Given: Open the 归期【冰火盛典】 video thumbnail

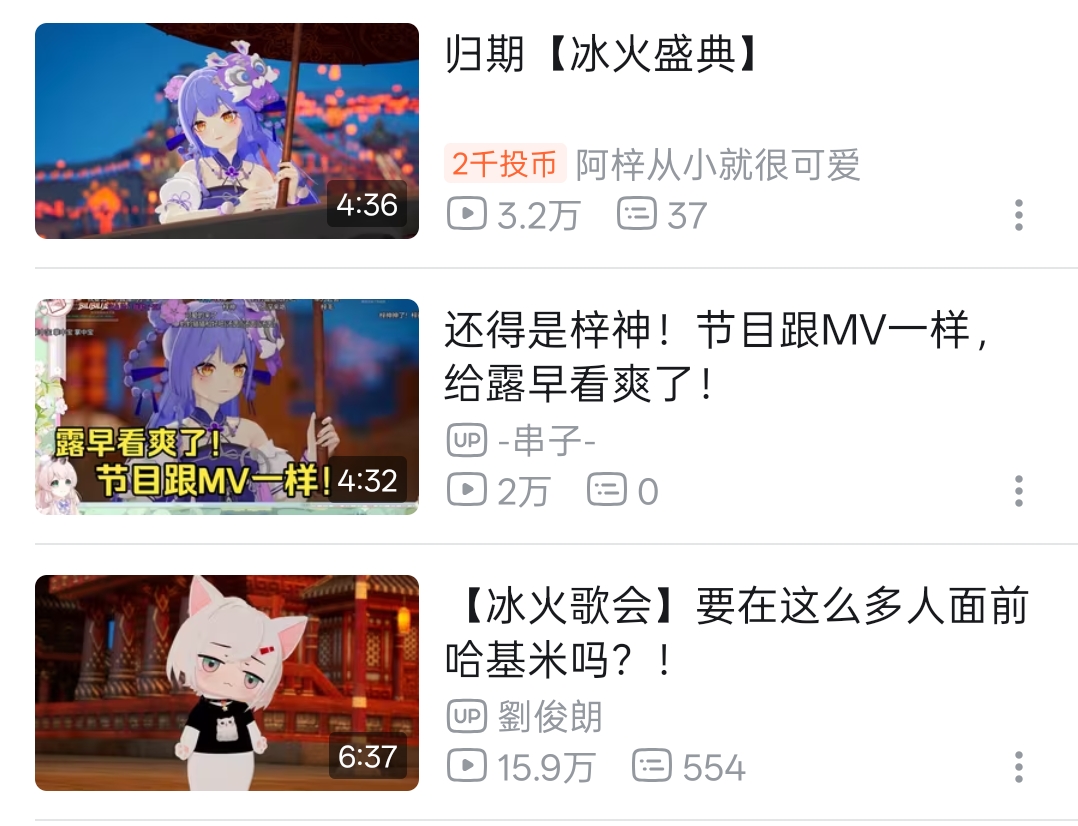Looking at the screenshot, I should click(x=227, y=131).
